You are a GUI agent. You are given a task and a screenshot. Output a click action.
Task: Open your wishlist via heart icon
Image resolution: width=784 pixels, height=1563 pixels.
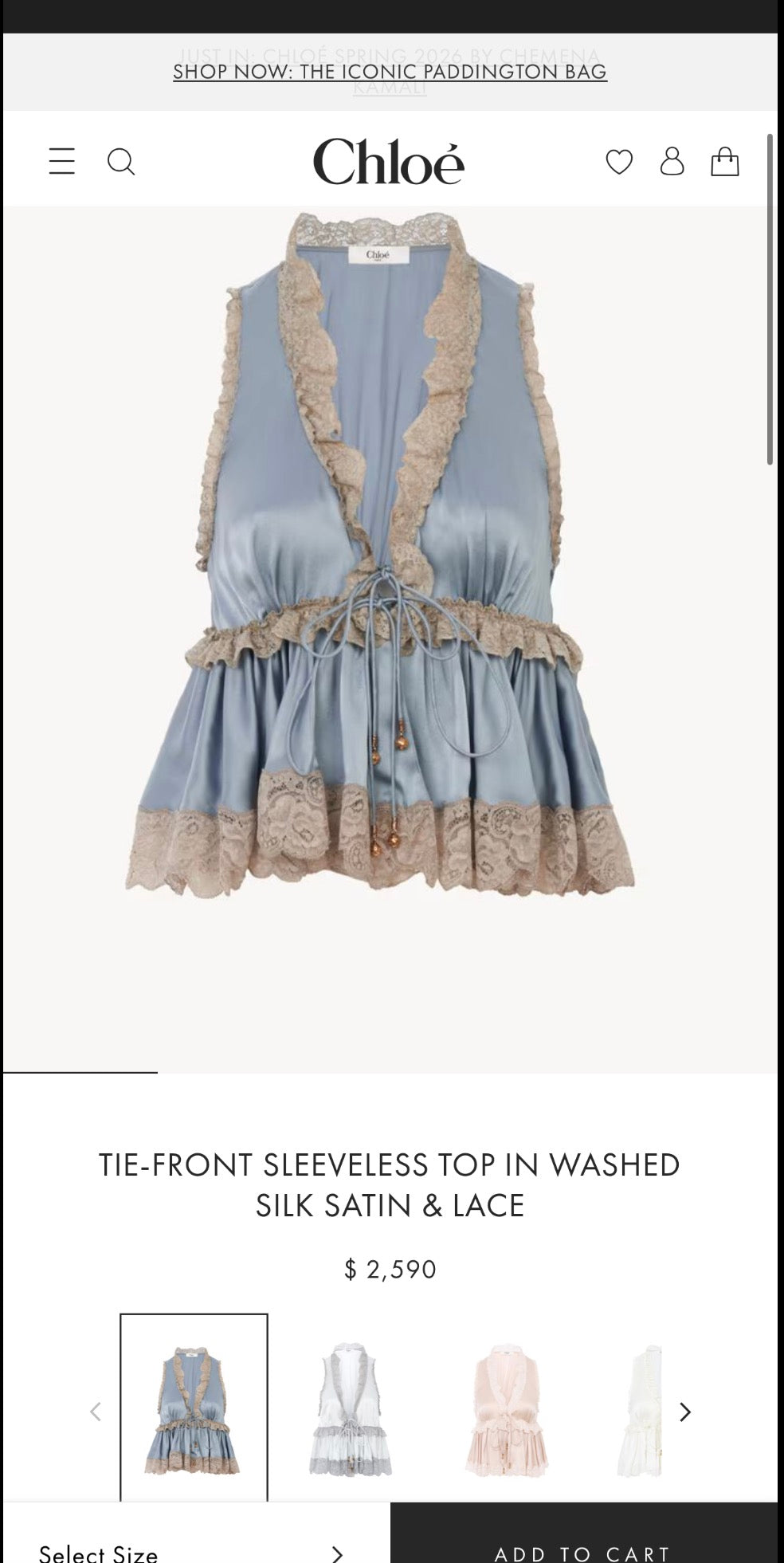pyautogui.click(x=619, y=162)
